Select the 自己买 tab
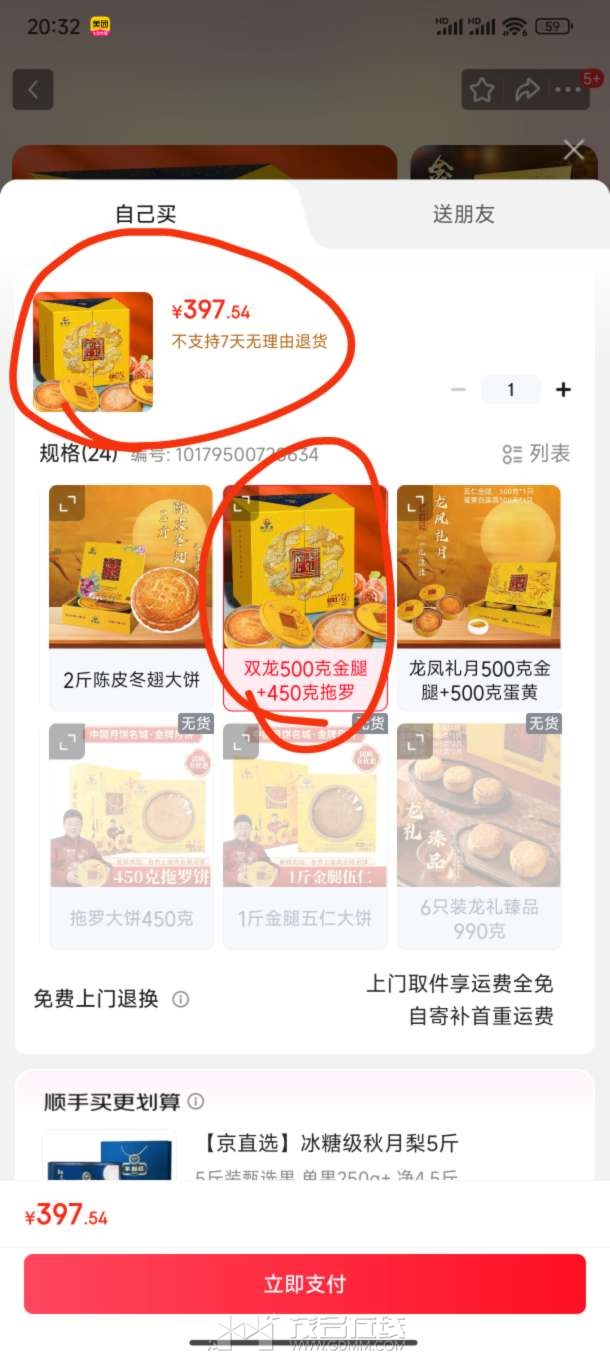Viewport: 610px width, 1356px height. 146,214
